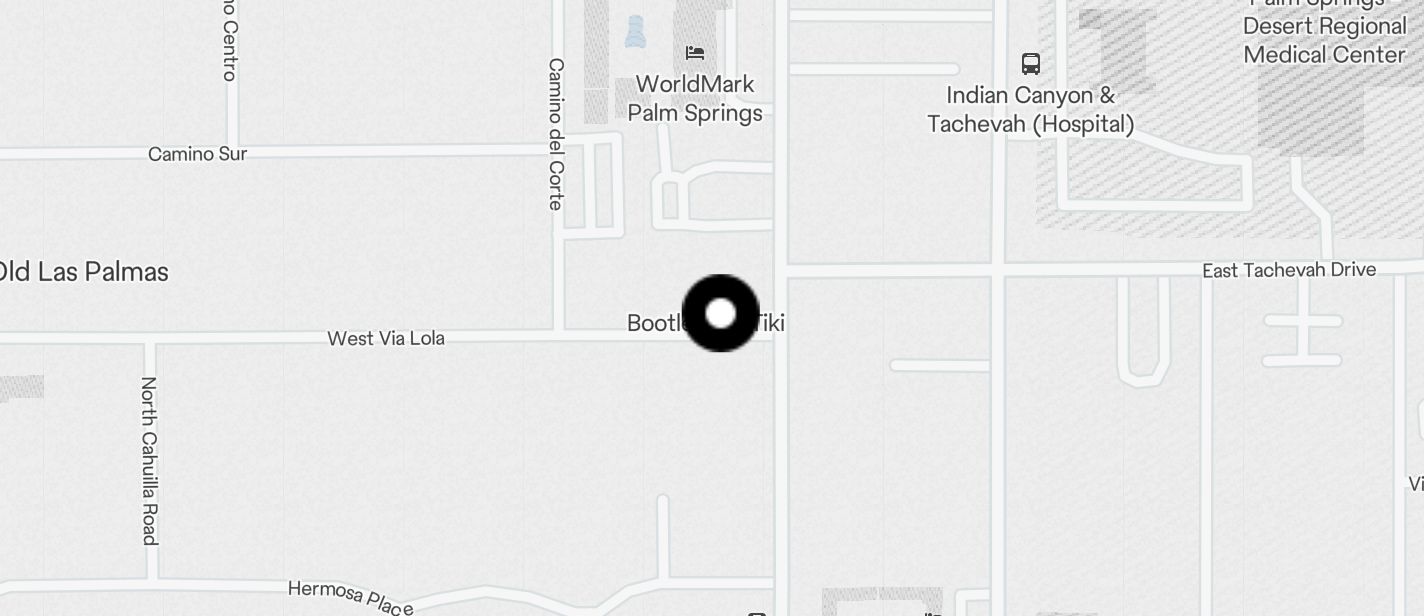Select the Indian Canyon & Tachevah bus stop

1031,64
